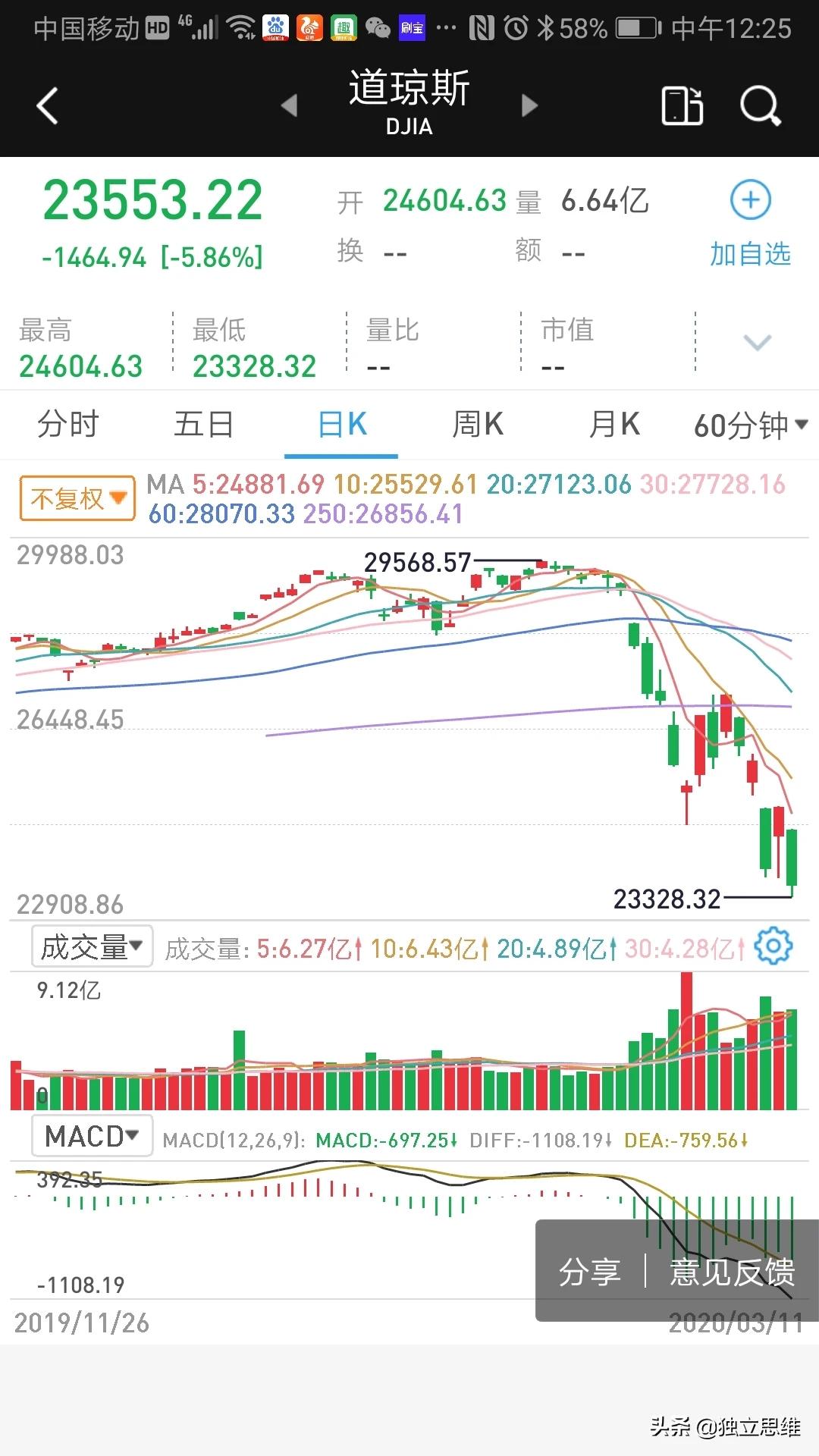The height and width of the screenshot is (1456, 819).
Task: Switch to the 分时 tab
Action: 68,424
